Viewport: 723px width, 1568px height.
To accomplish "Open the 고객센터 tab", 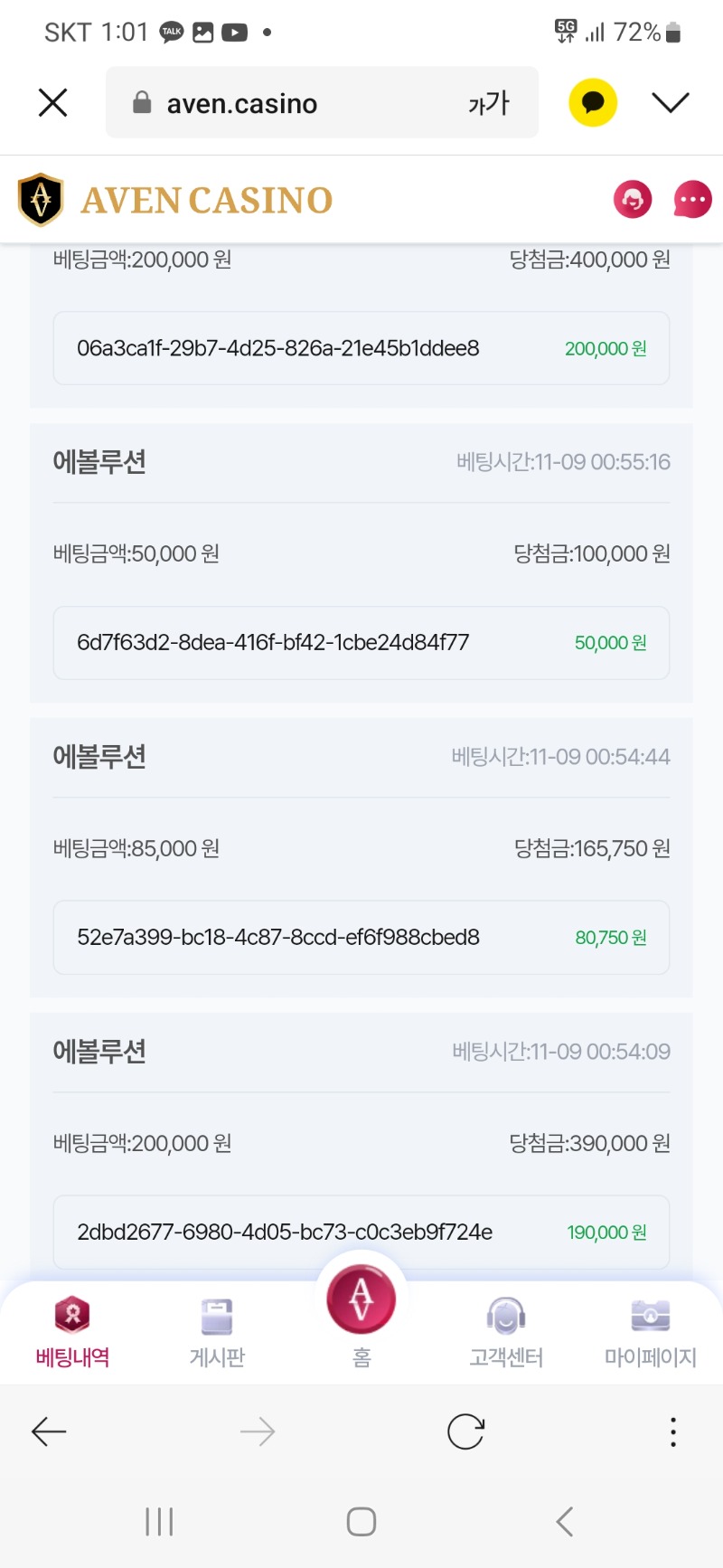I will (506, 1331).
